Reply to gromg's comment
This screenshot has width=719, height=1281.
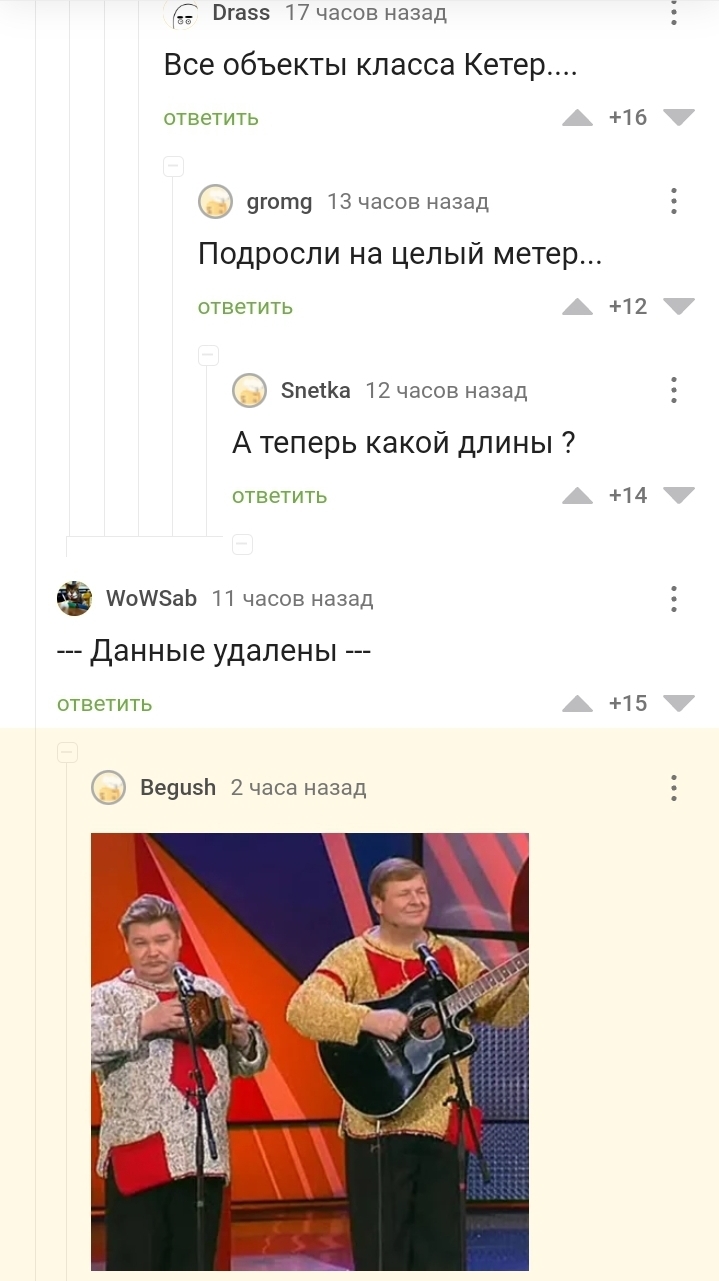(x=245, y=307)
